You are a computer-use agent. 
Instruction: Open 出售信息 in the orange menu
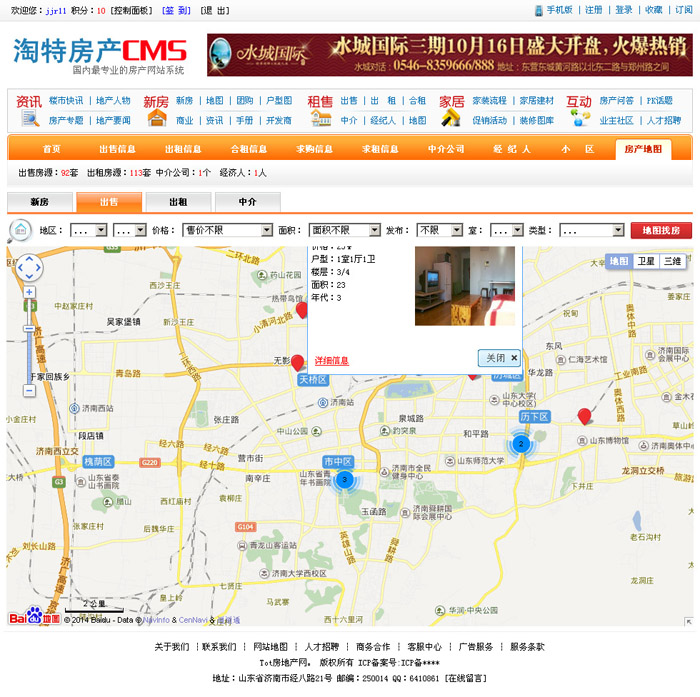point(117,149)
